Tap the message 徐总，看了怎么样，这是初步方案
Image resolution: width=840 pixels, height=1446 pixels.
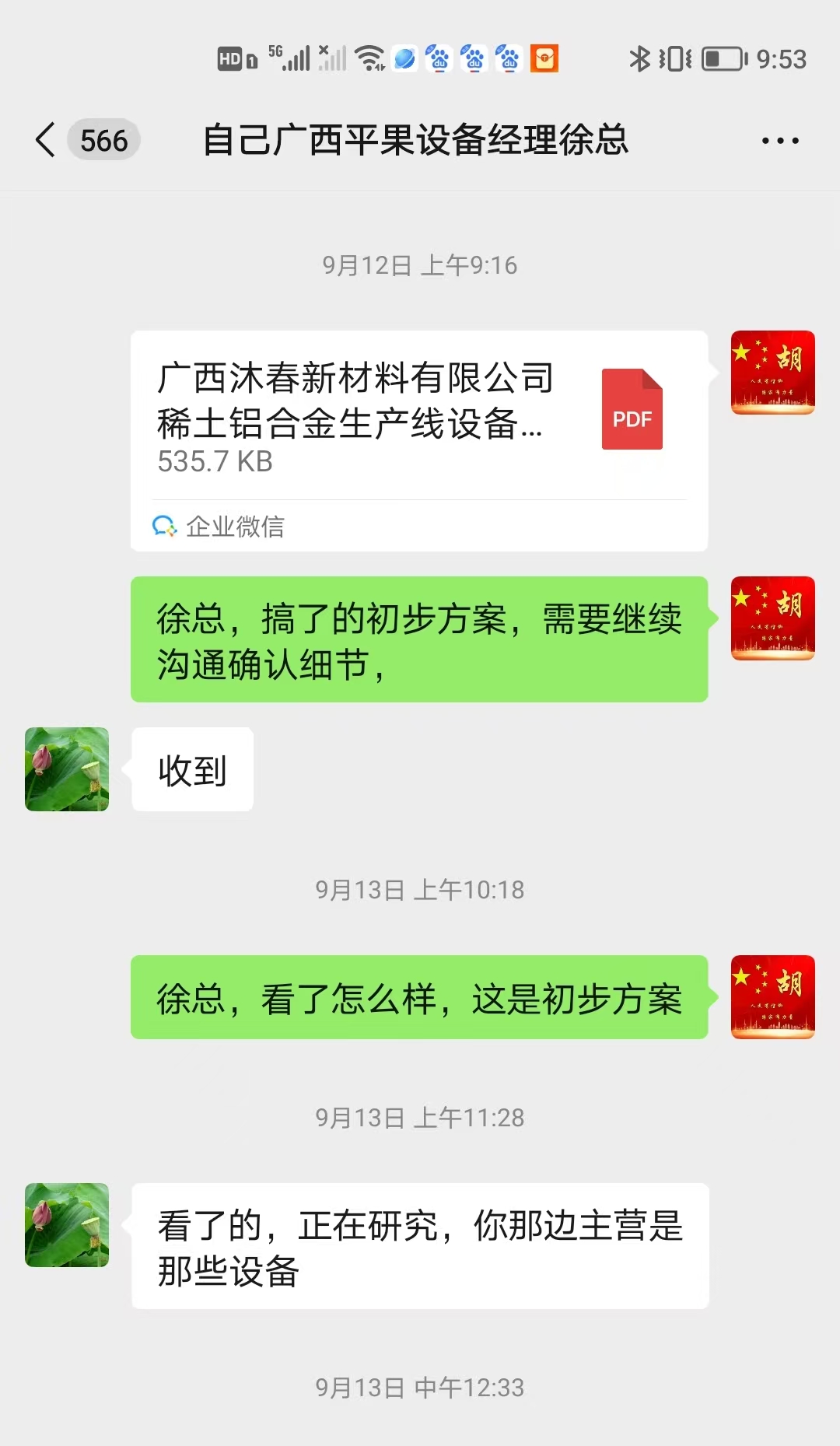[418, 1000]
